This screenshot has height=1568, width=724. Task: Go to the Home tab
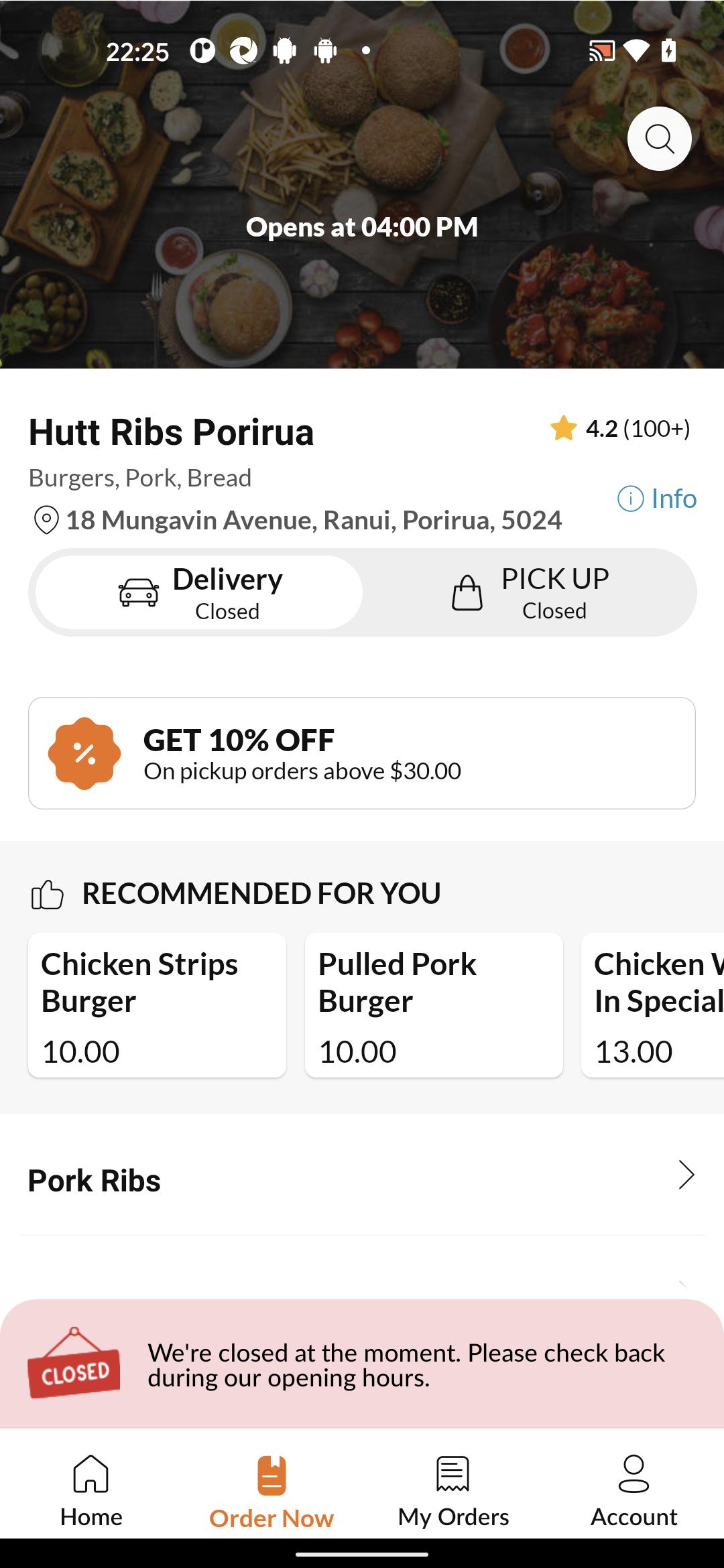coord(91,1490)
